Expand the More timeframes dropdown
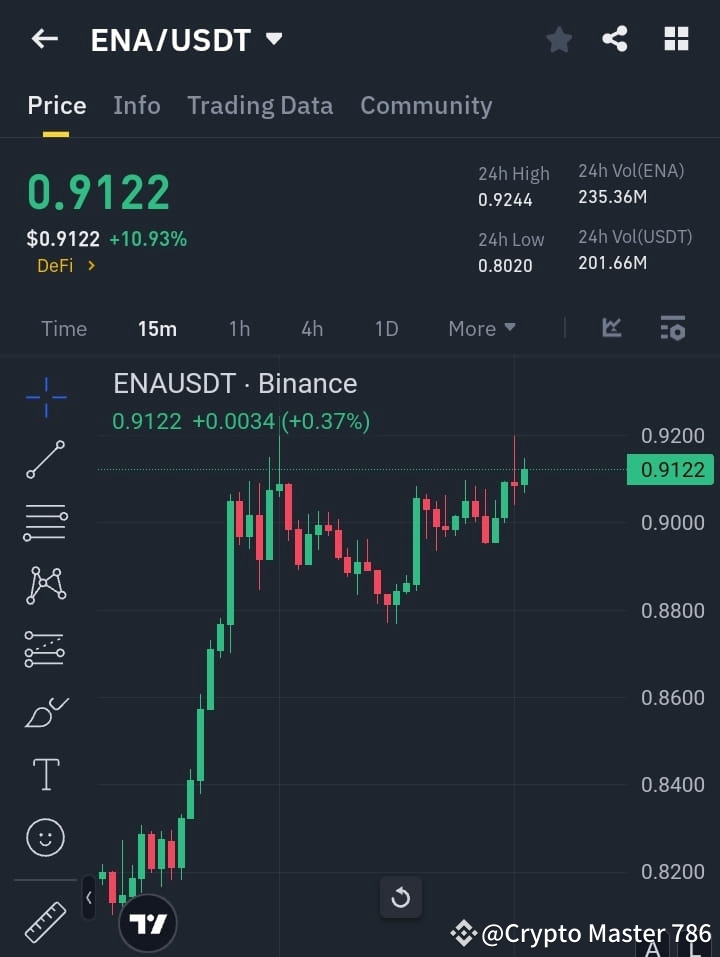Screen dimensions: 720x957 pos(481,328)
